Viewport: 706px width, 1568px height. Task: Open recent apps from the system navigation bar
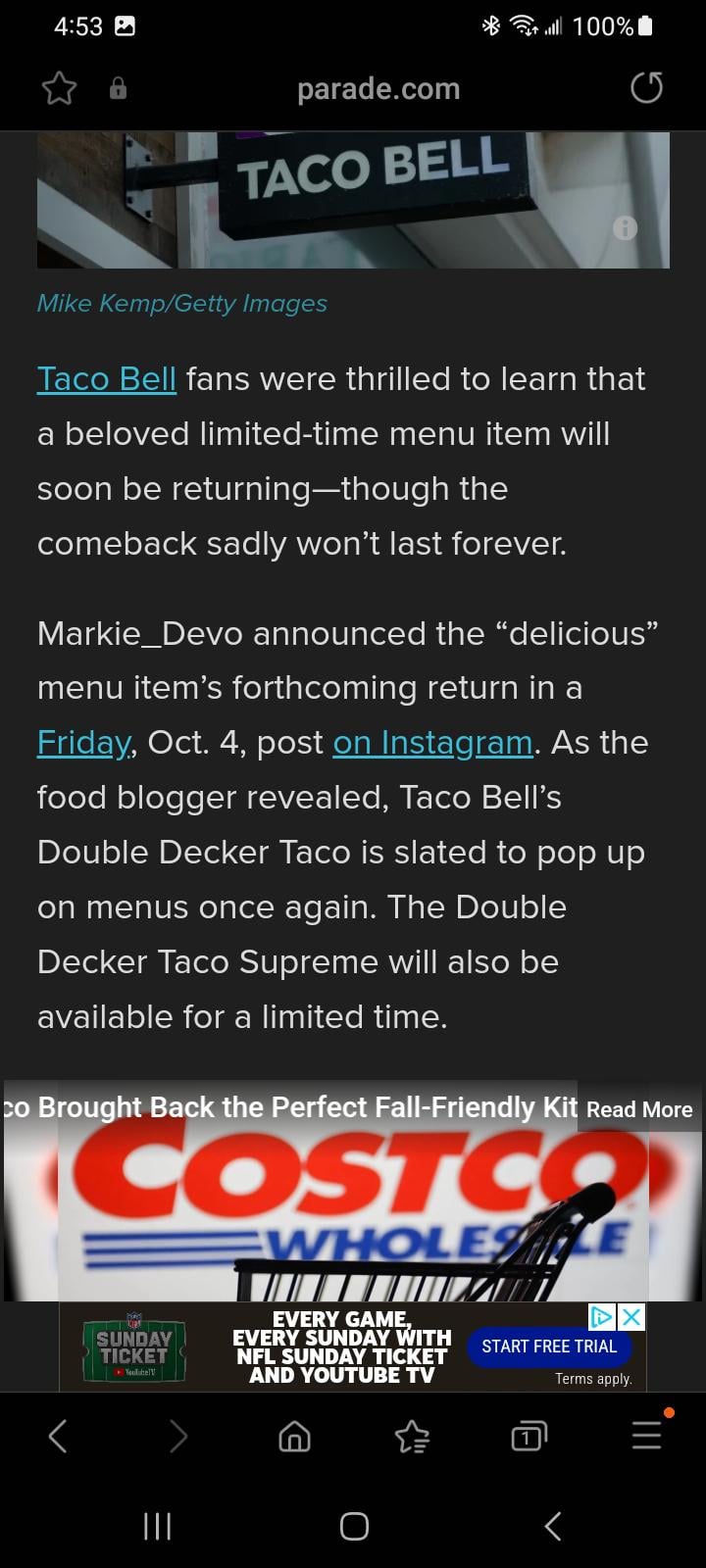pos(157,1526)
